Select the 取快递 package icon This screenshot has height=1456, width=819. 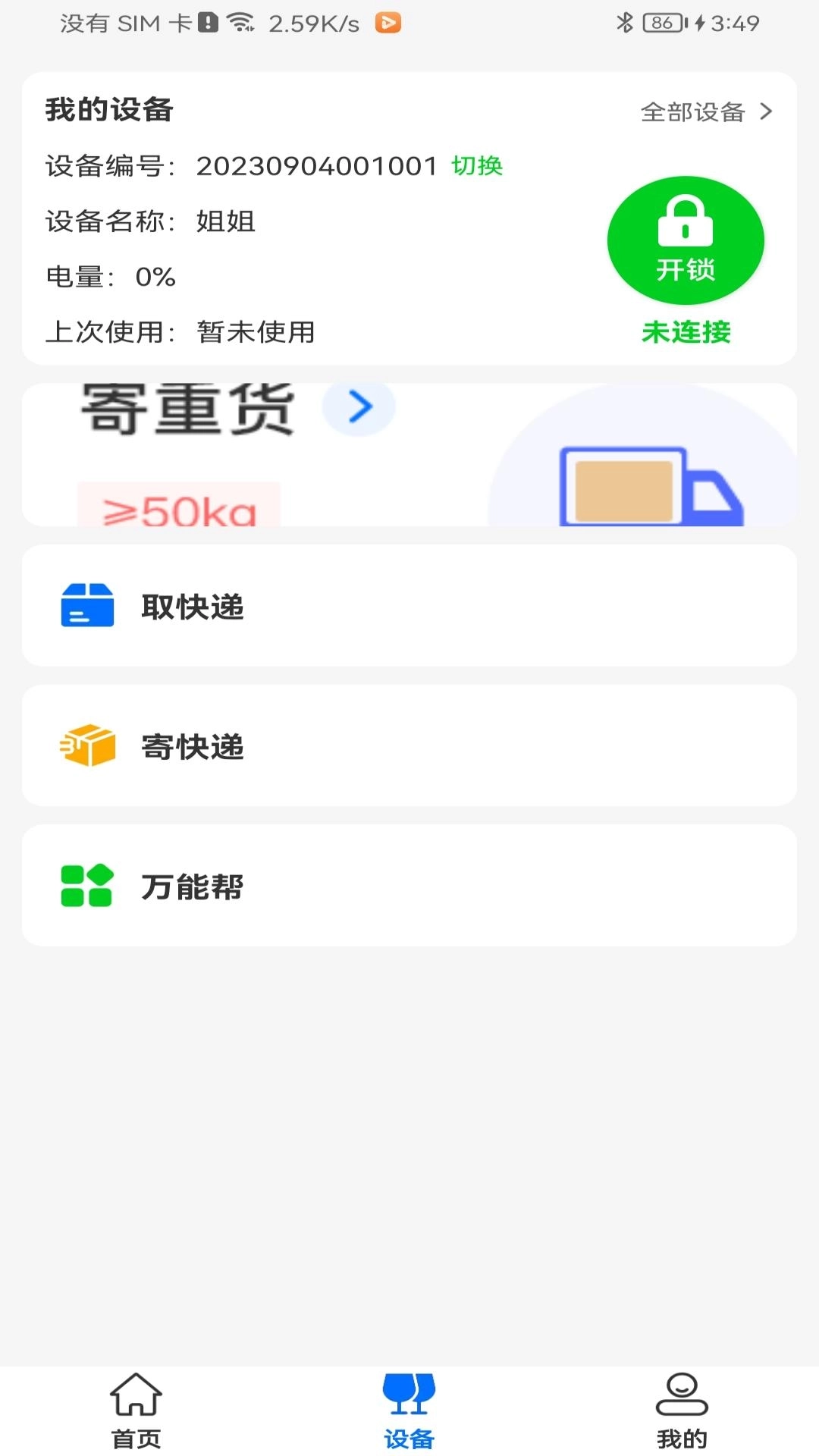pos(87,604)
